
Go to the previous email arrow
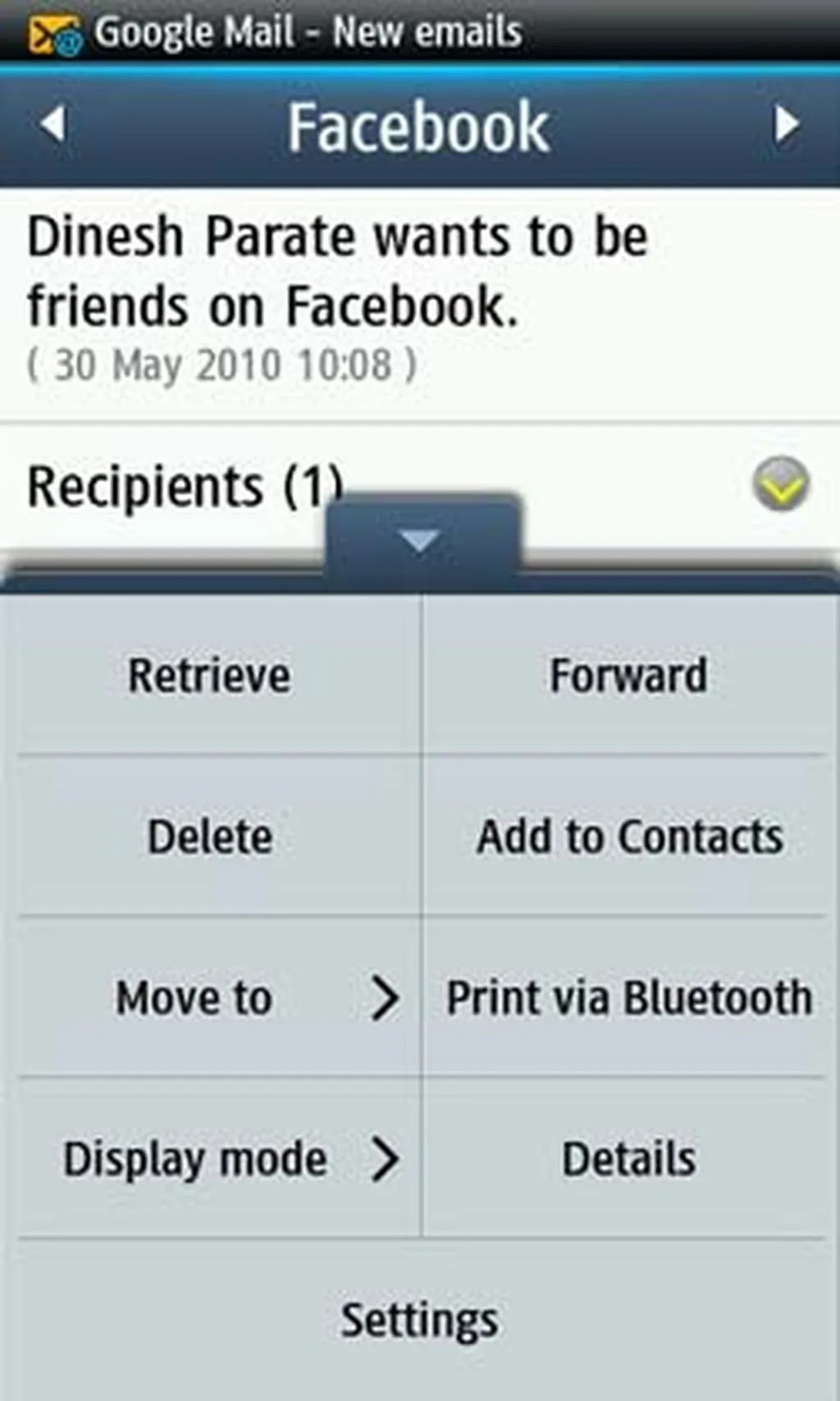pyautogui.click(x=53, y=125)
